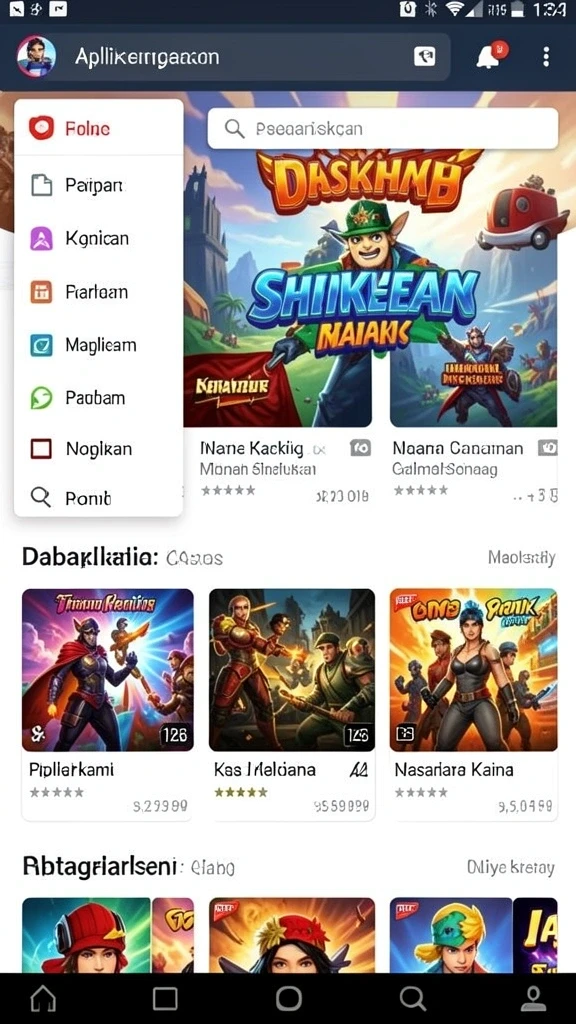Open the Kas Irlaldana game card
Viewport: 576px width, 1024px height.
click(292, 703)
